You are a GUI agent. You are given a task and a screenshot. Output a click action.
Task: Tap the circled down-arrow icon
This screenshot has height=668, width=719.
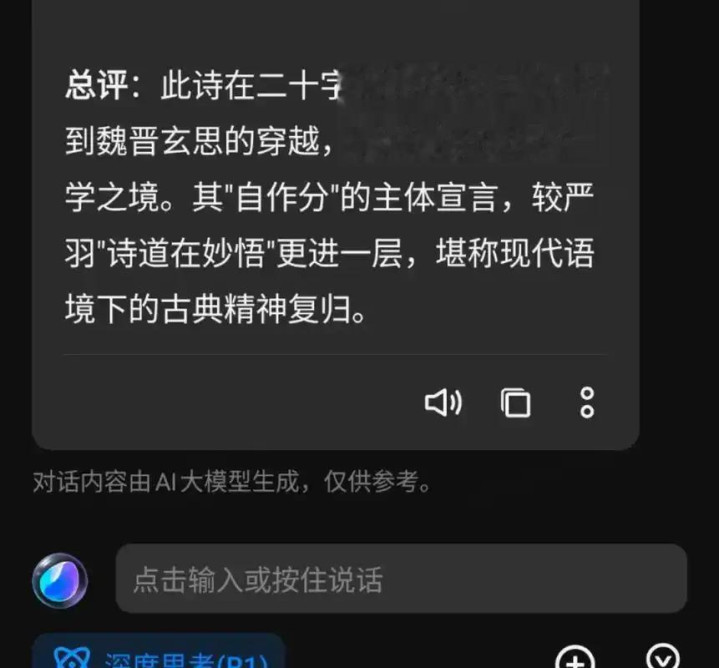click(x=663, y=657)
